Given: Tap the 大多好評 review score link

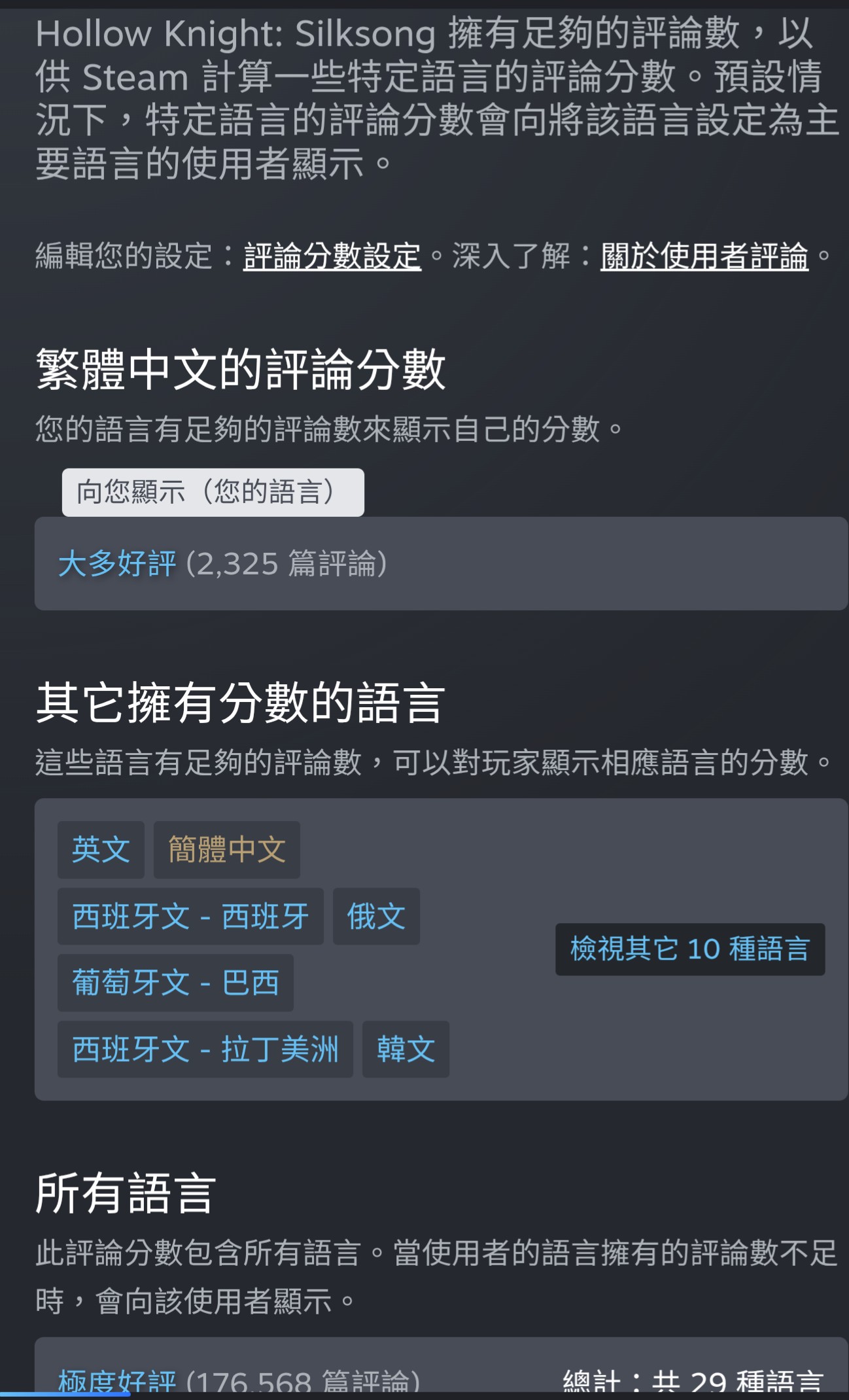Looking at the screenshot, I should click(117, 564).
